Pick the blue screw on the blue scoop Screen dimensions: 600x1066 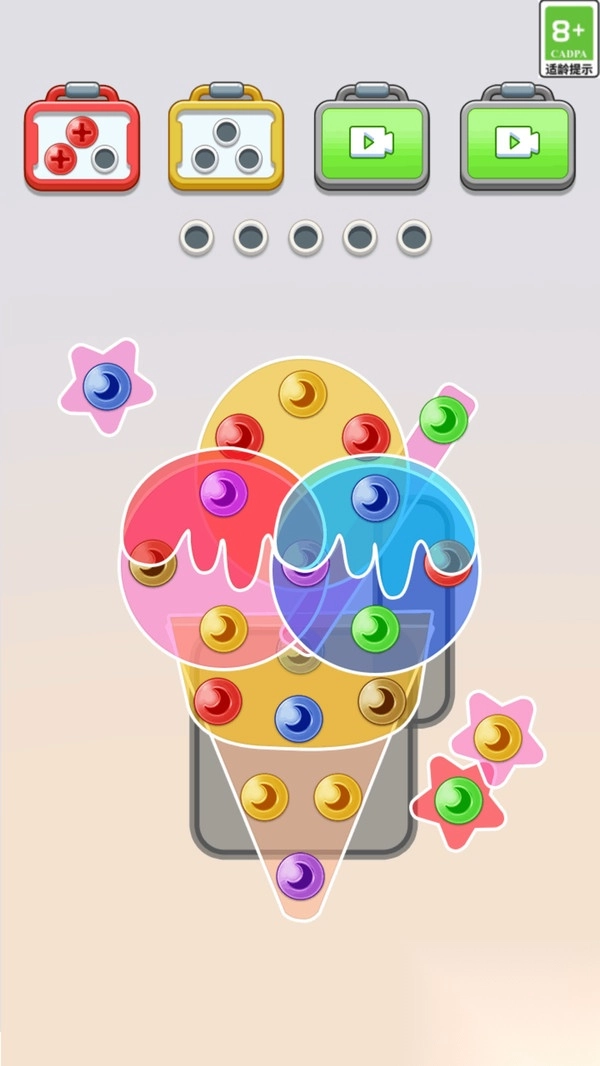pyautogui.click(x=375, y=497)
